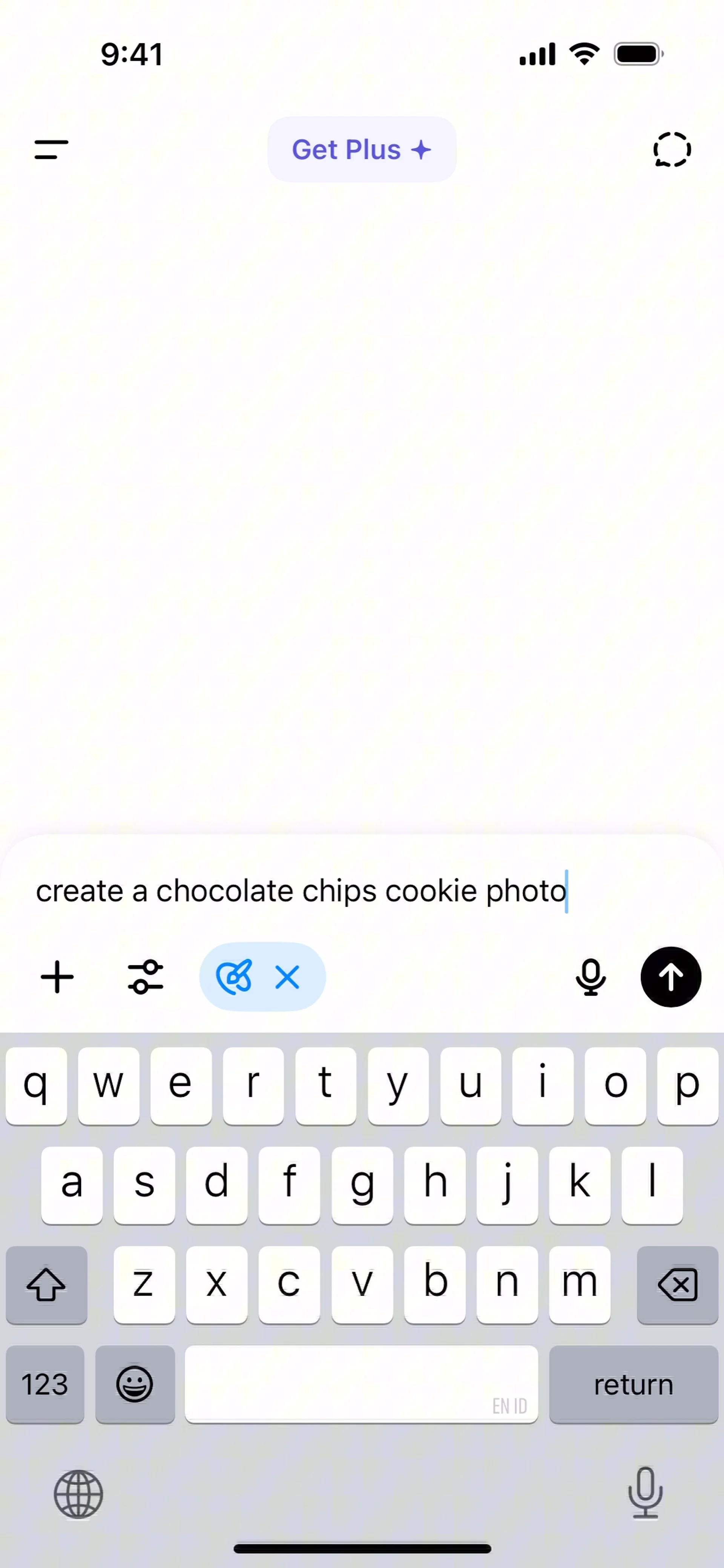Open the tools settings sliders
Image resolution: width=724 pixels, height=1568 pixels.
pos(146,977)
